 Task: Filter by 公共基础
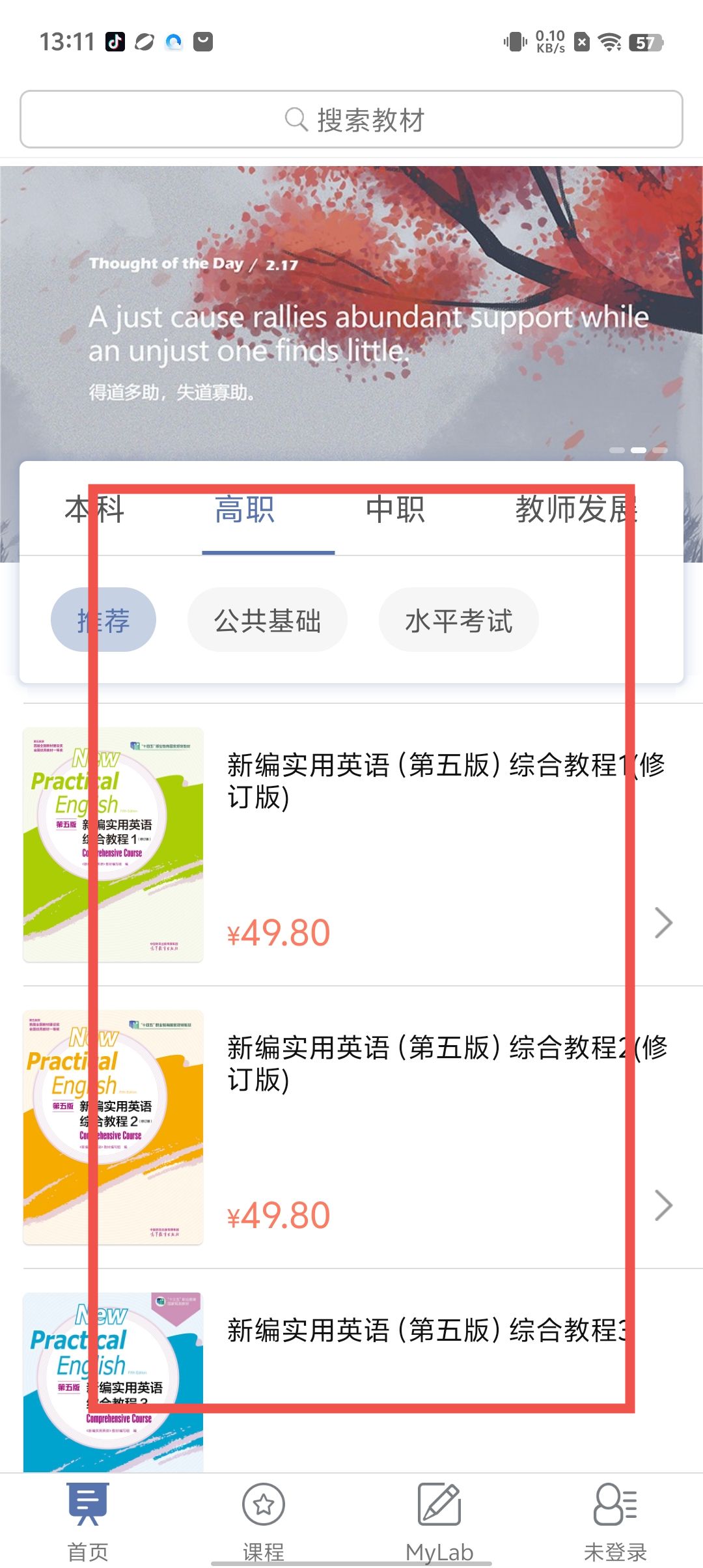[x=267, y=620]
